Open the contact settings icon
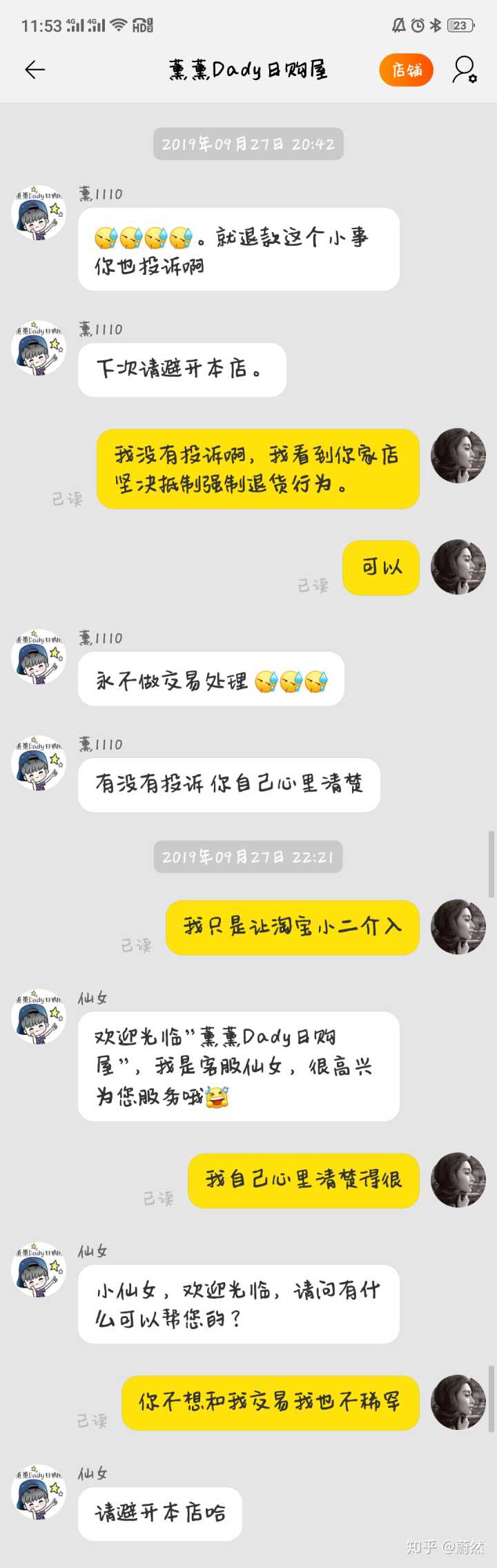The width and height of the screenshot is (497, 1568). pos(464,70)
